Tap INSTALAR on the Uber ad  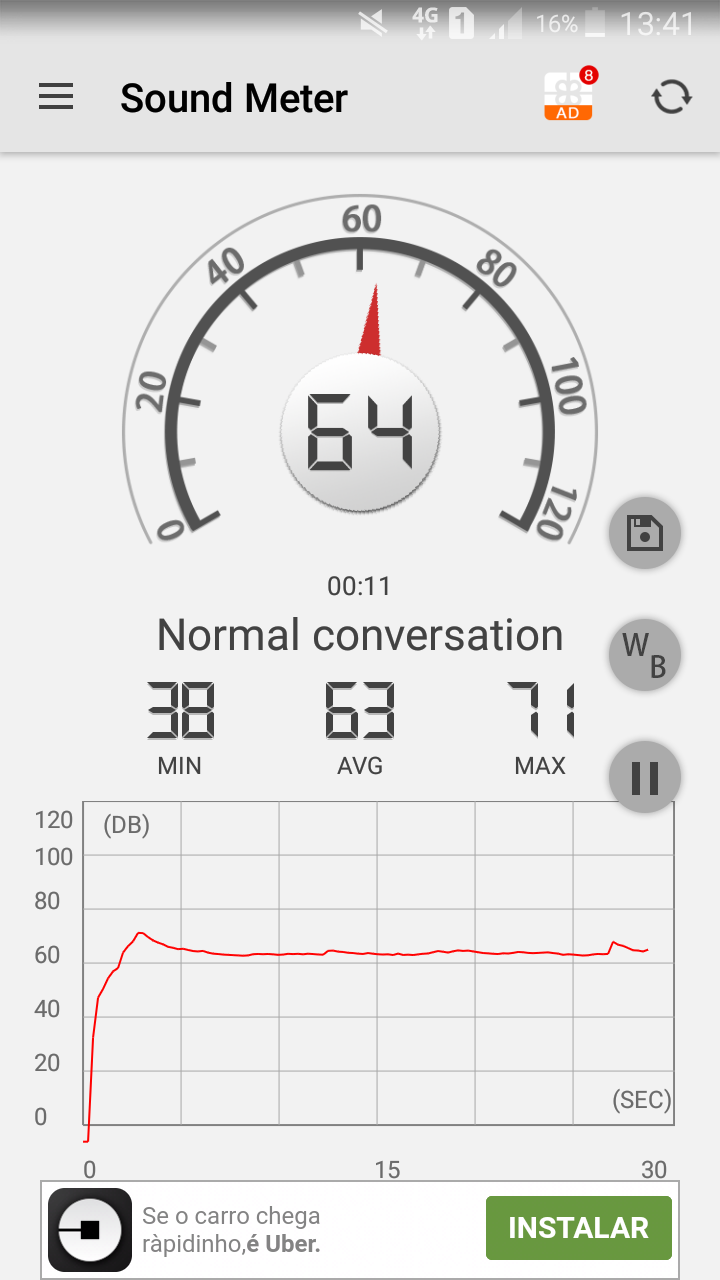[x=578, y=1228]
